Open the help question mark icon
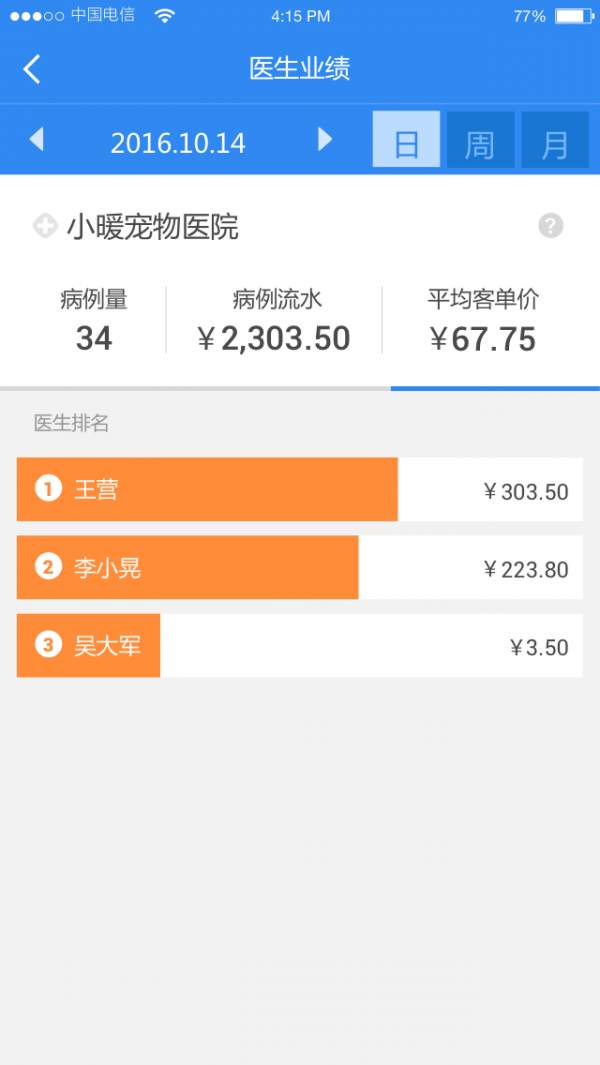This screenshot has width=600, height=1065. pos(551,226)
